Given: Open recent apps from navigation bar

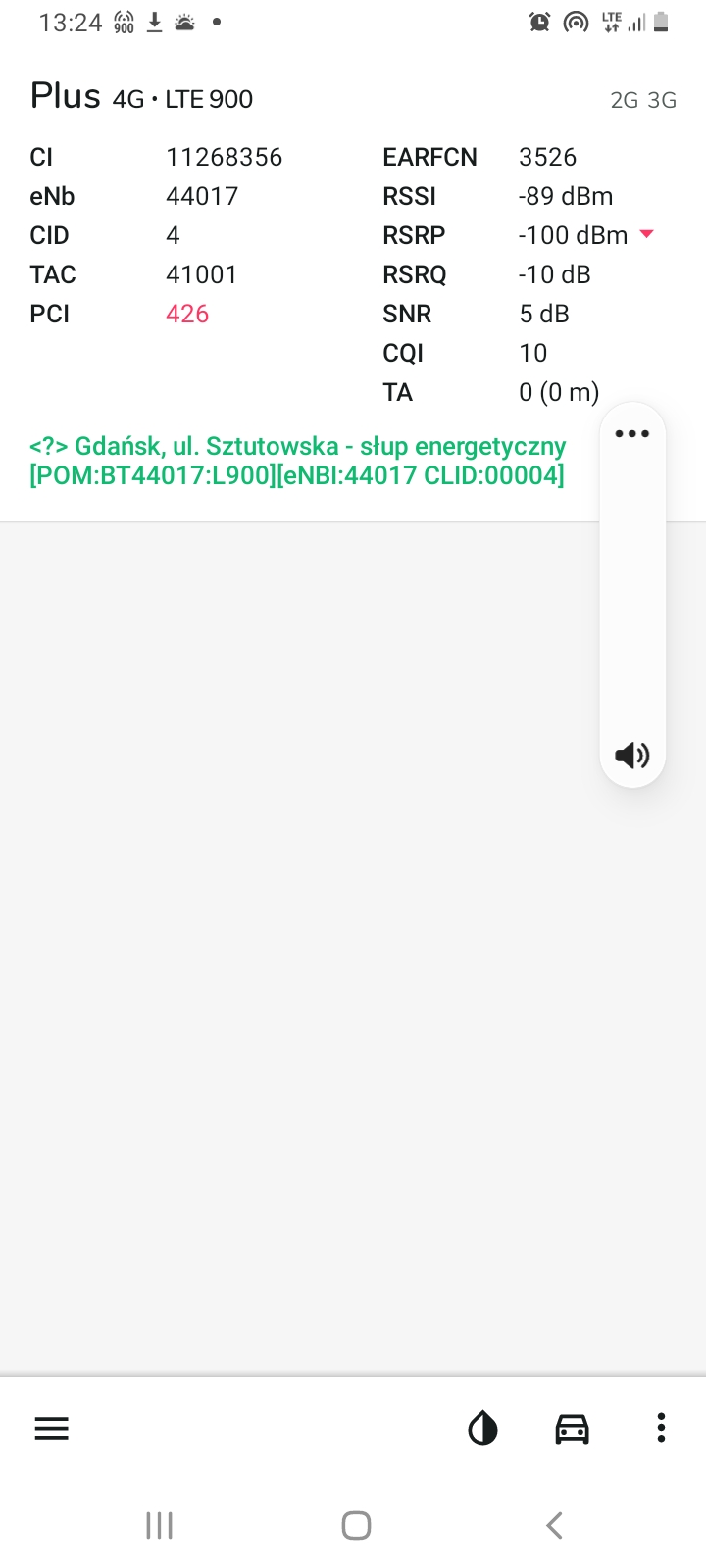Looking at the screenshot, I should tap(159, 1525).
